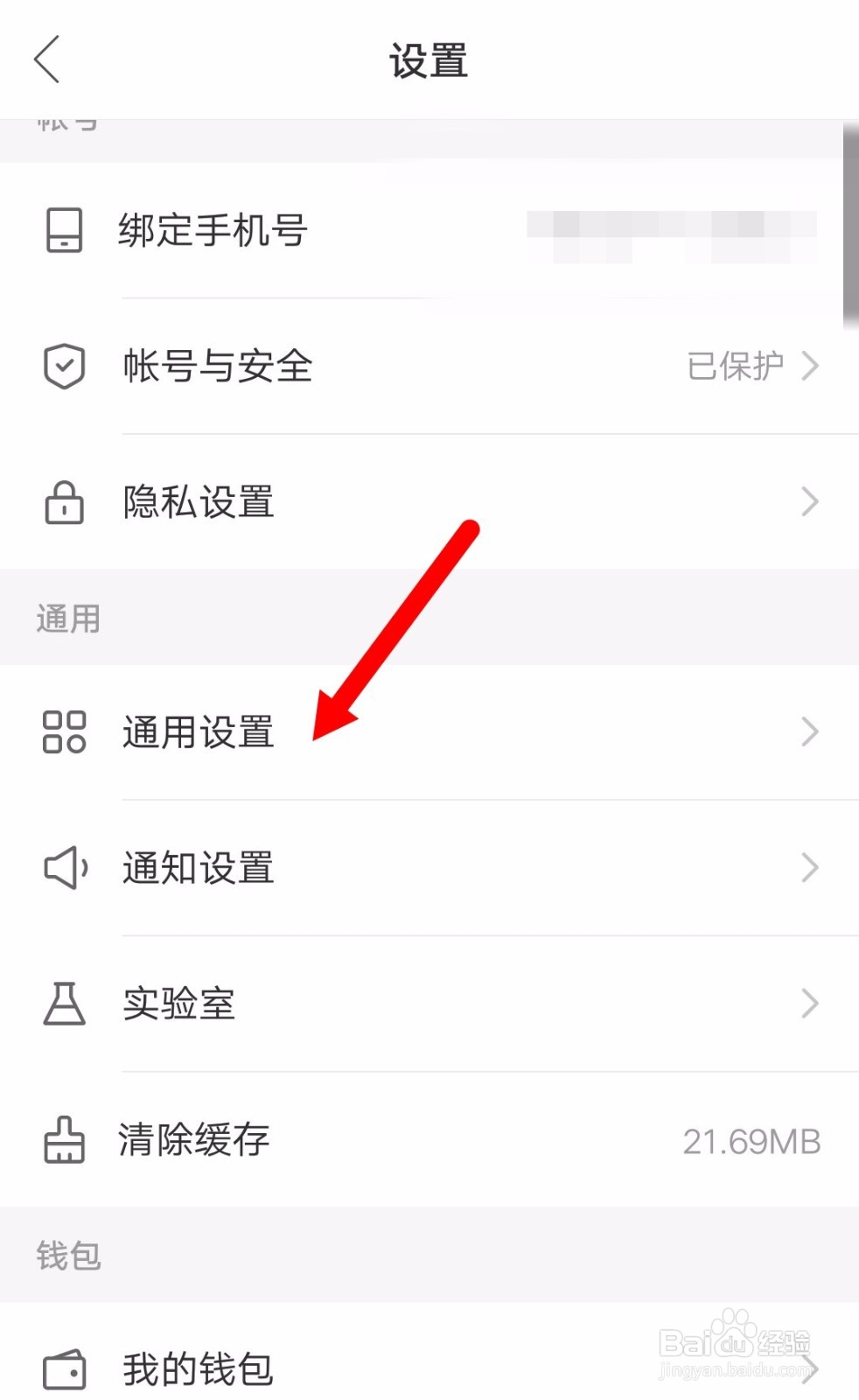Tap 已保护 protection status text
The width and height of the screenshot is (859, 1400).
tap(735, 366)
